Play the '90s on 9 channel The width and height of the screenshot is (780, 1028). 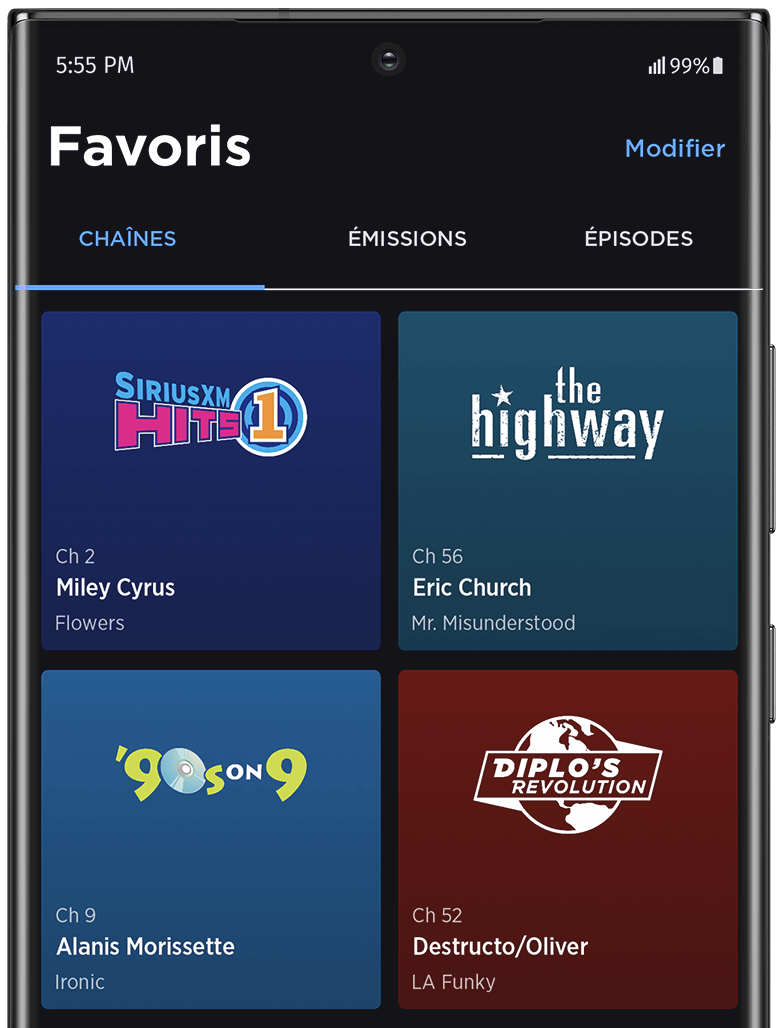pyautogui.click(x=211, y=839)
